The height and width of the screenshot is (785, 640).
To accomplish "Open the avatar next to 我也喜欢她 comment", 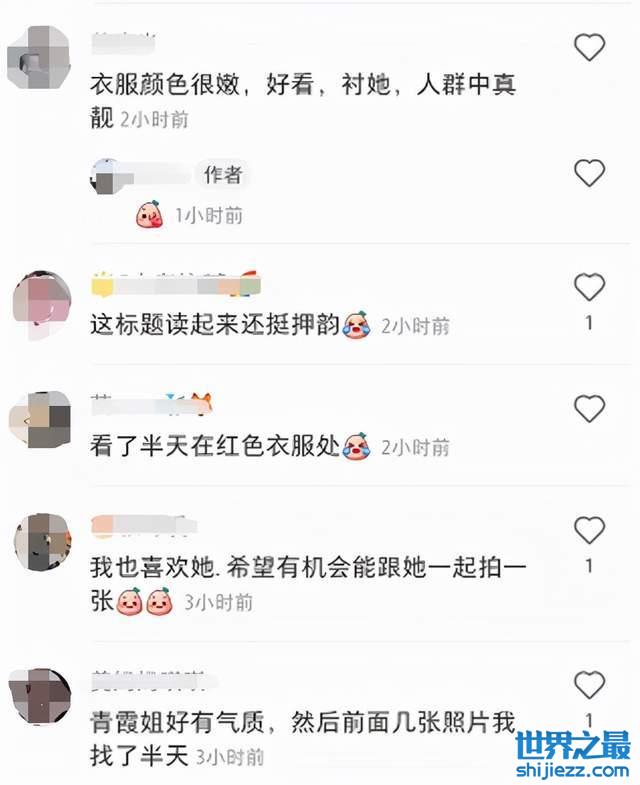I will [40, 542].
